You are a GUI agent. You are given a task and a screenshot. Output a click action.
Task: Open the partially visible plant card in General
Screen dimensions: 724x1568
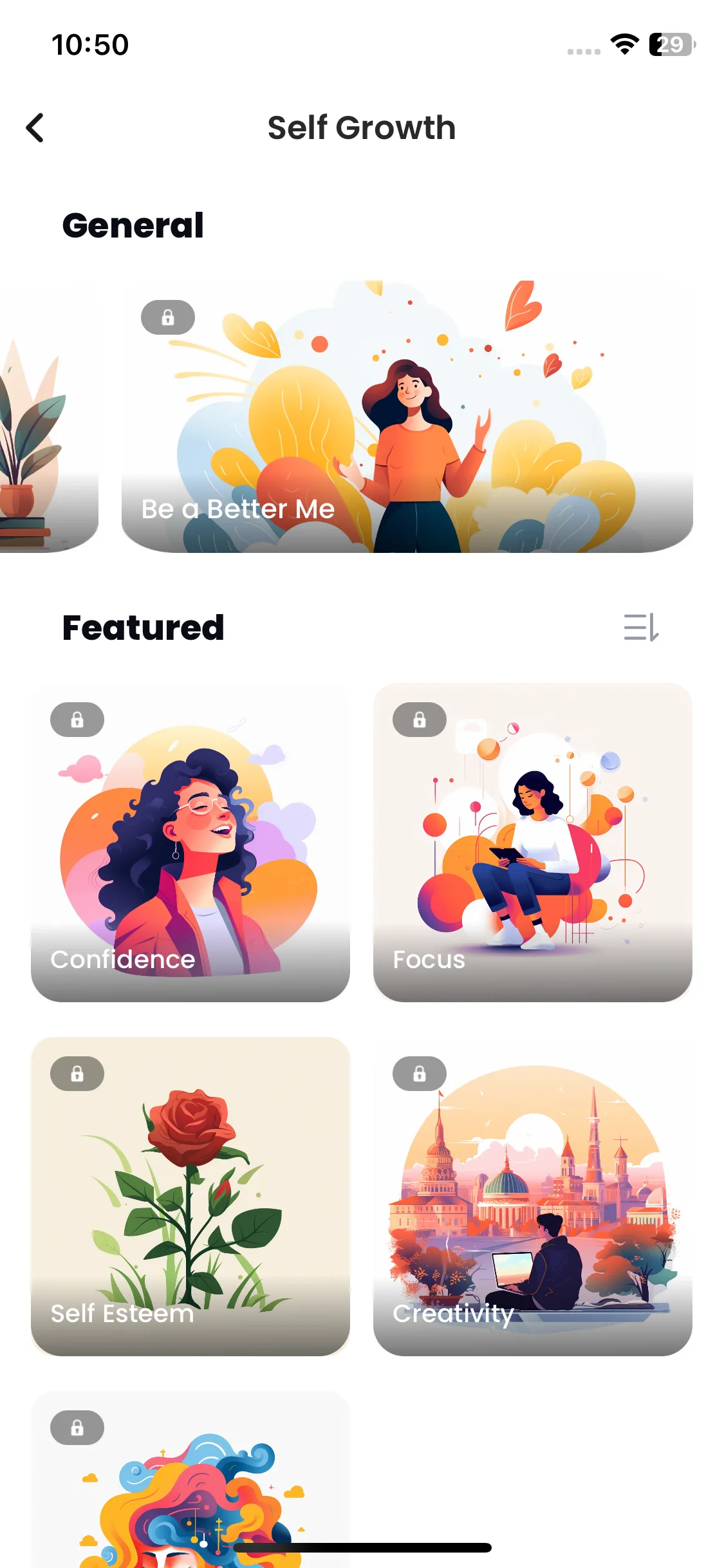(x=45, y=416)
